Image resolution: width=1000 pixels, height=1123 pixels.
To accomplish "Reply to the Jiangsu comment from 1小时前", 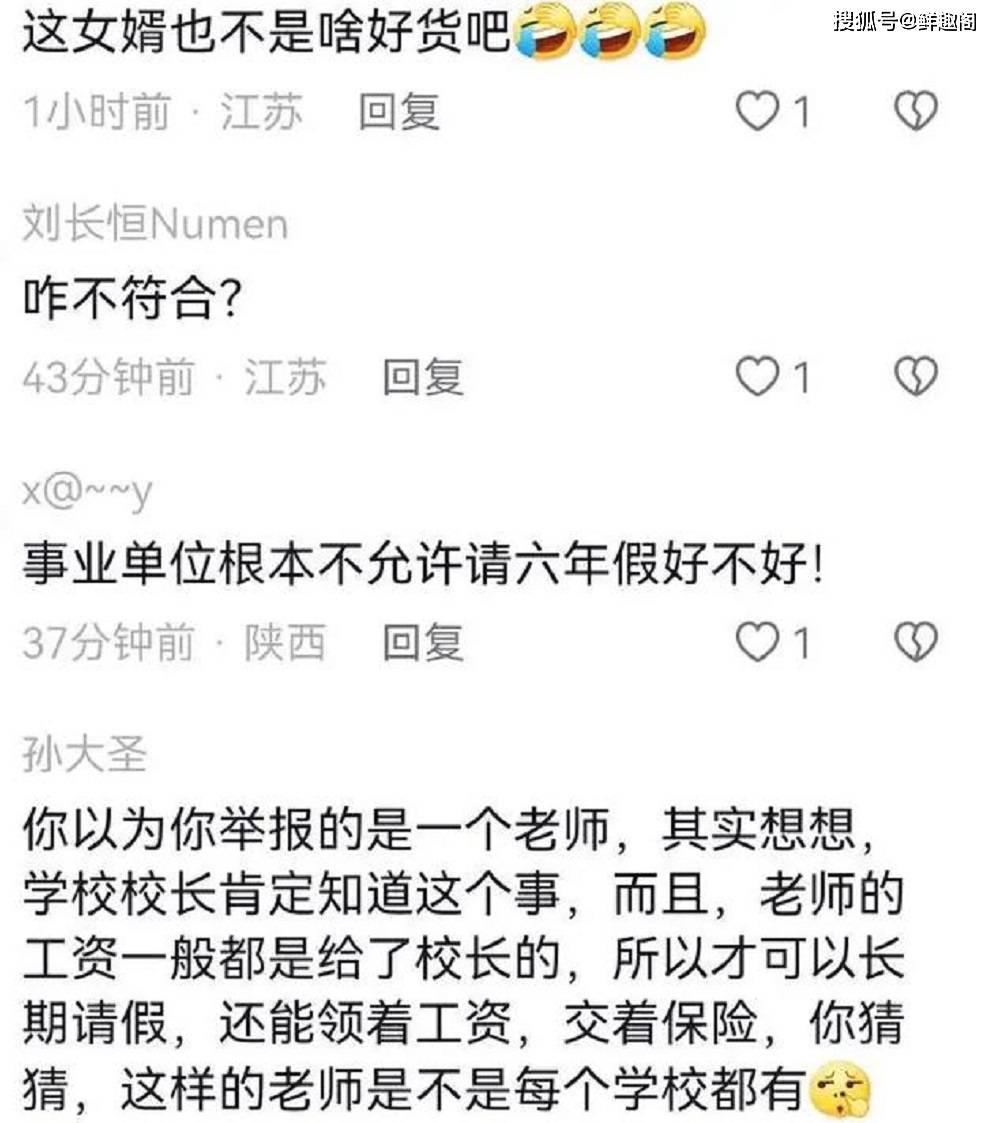I will point(399,113).
